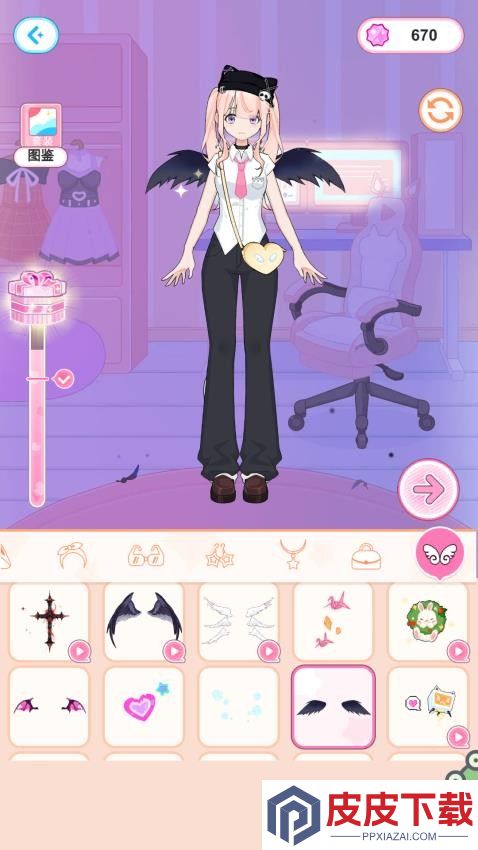Viewport: 478px width, 850px height.
Task: Switch to the star earrings tab
Action: click(x=219, y=556)
